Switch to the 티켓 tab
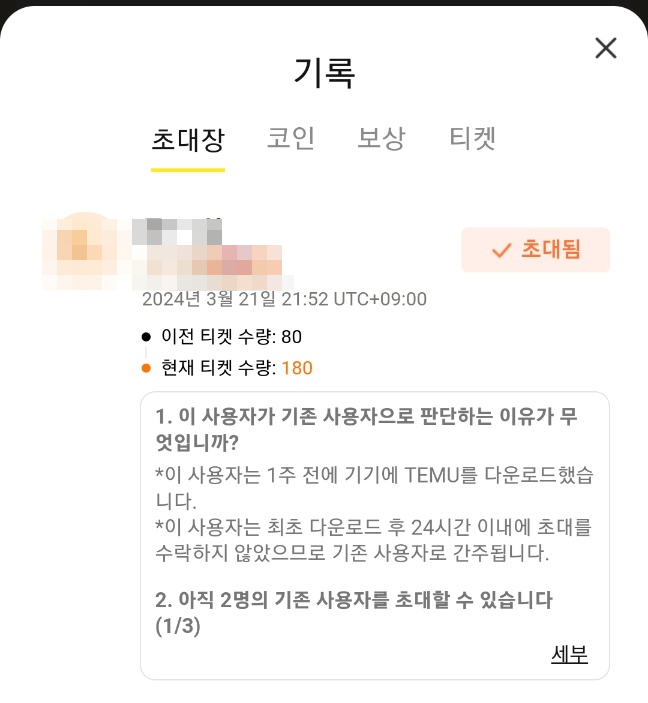This screenshot has height=703, width=648. coord(472,138)
